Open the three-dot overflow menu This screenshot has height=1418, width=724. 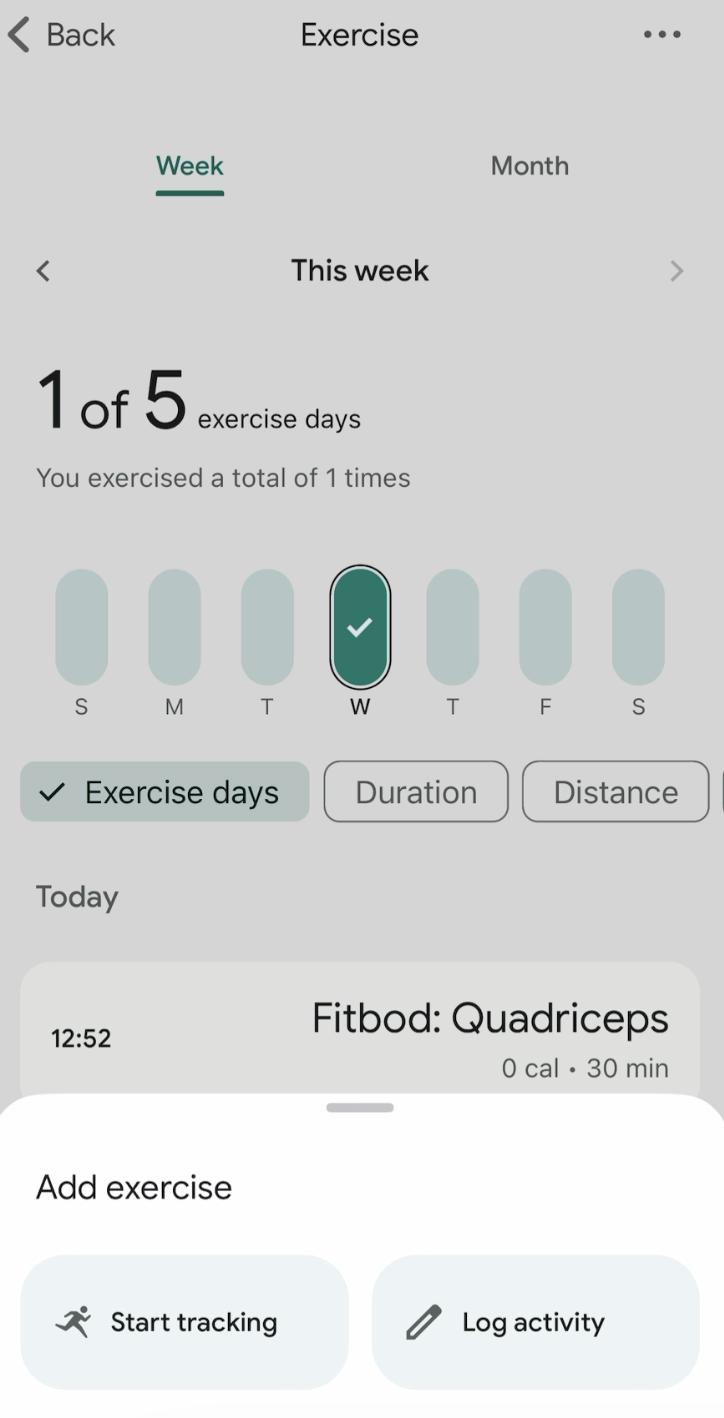662,35
